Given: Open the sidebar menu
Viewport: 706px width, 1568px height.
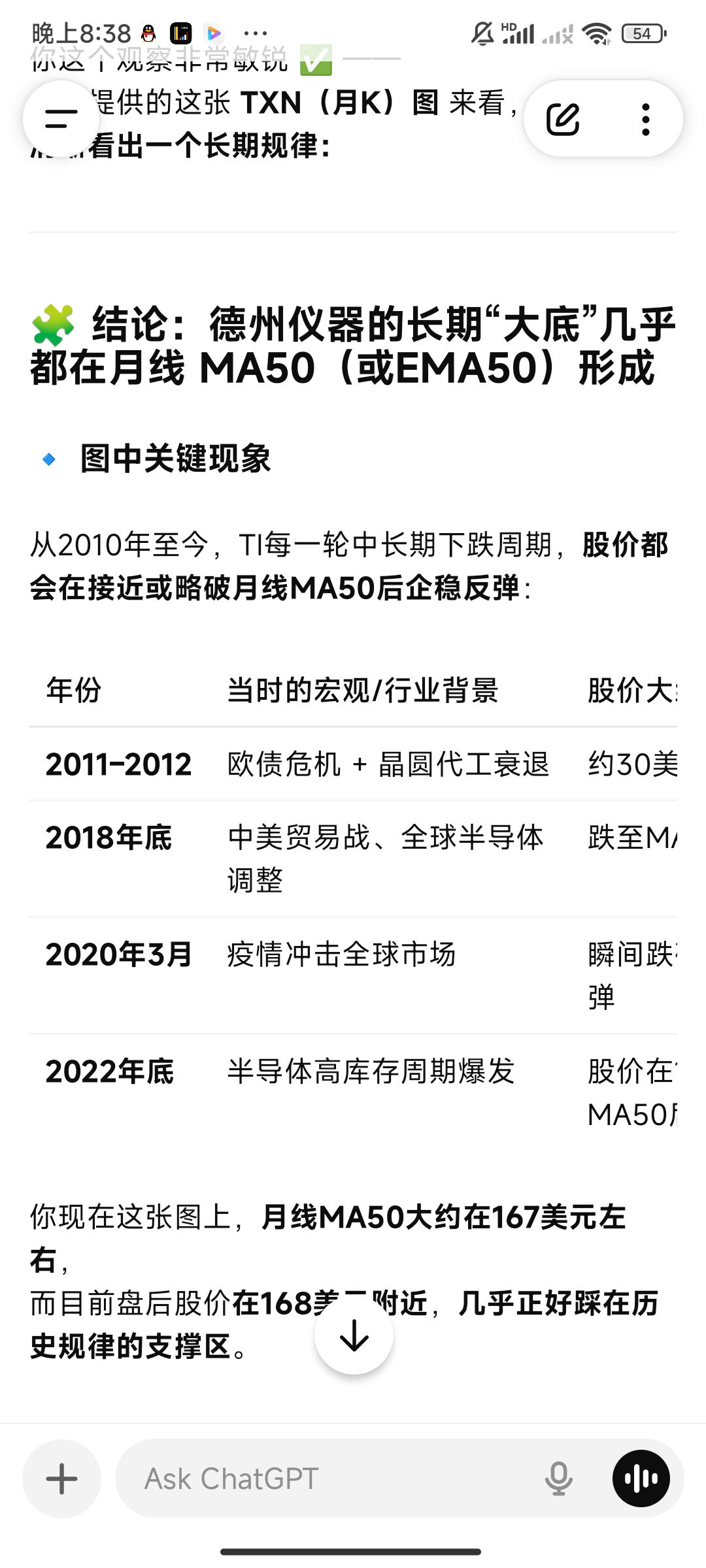Looking at the screenshot, I should tap(61, 119).
